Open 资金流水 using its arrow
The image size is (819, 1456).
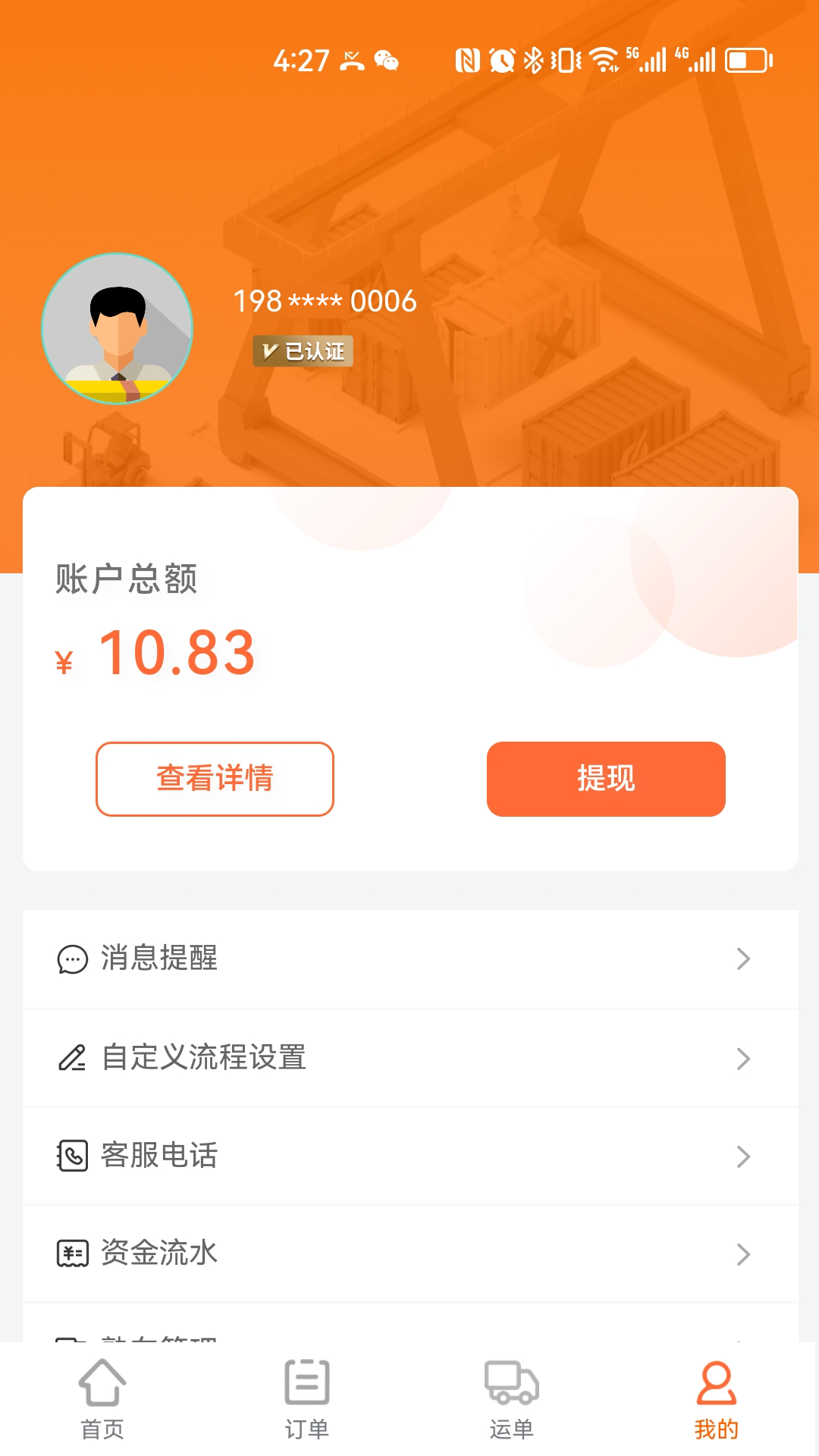(744, 1254)
